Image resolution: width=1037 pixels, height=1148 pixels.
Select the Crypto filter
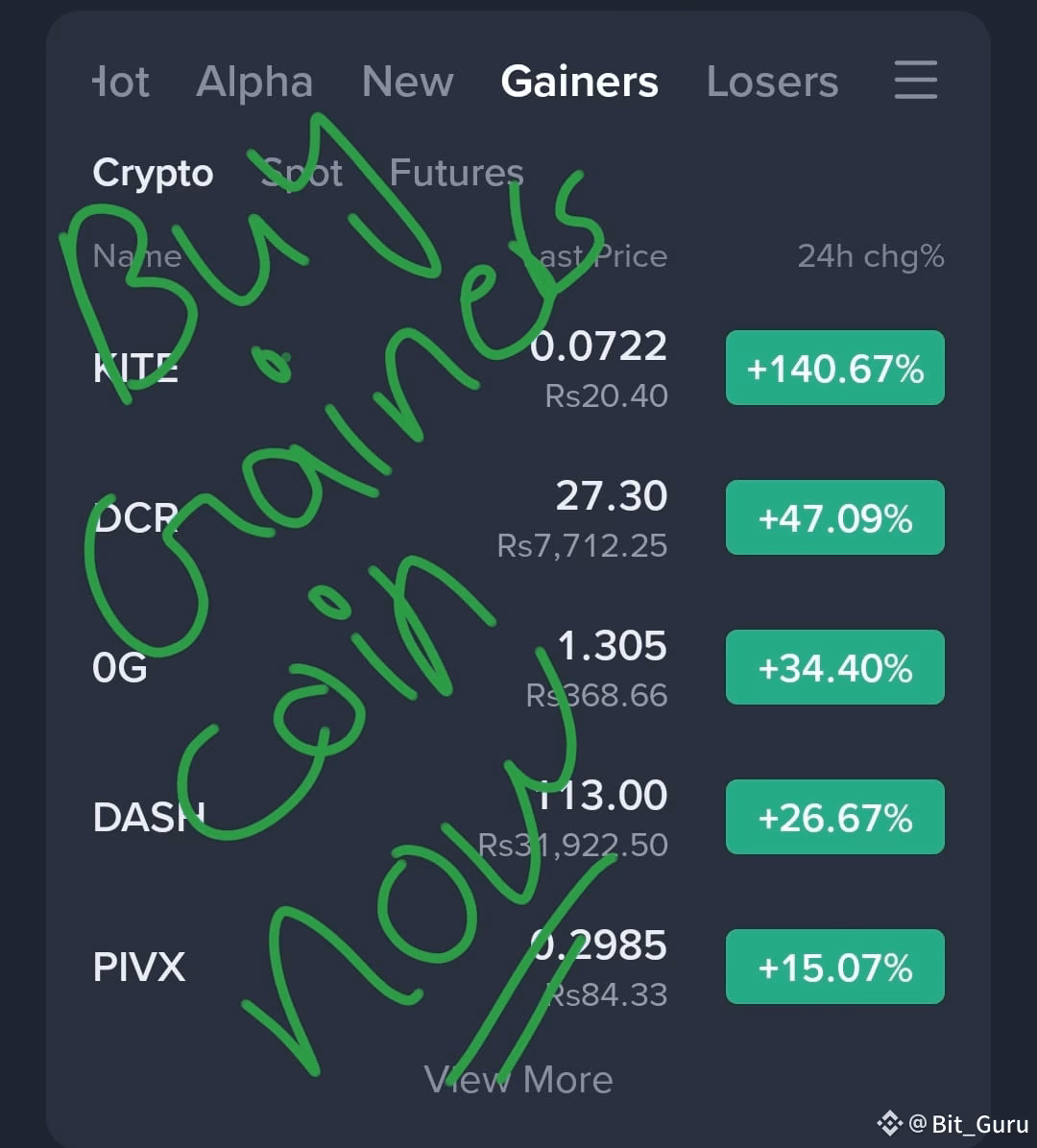click(153, 174)
